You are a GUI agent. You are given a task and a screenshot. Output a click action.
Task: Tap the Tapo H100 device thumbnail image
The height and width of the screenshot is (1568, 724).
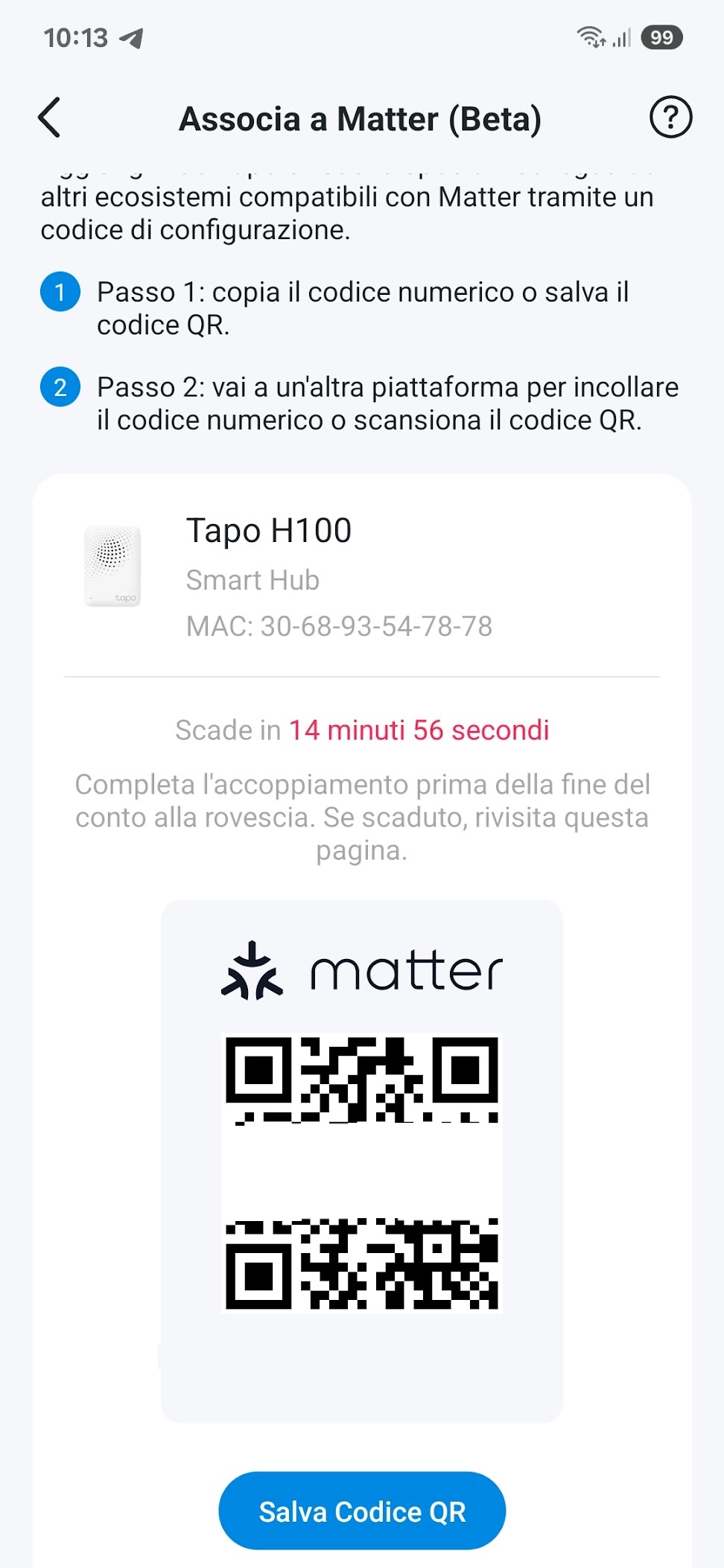click(x=112, y=565)
